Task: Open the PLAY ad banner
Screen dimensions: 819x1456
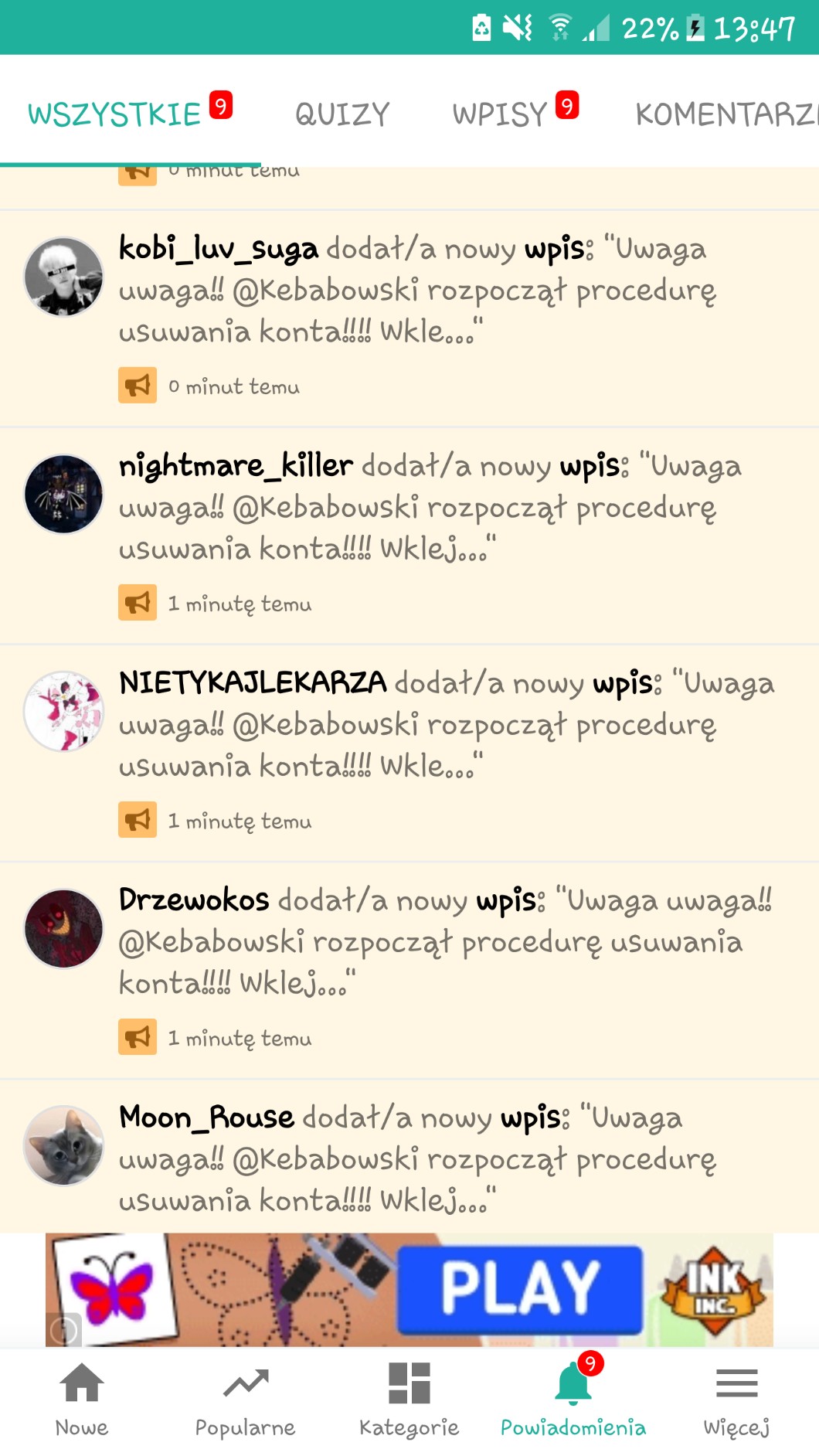Action: click(x=519, y=1289)
